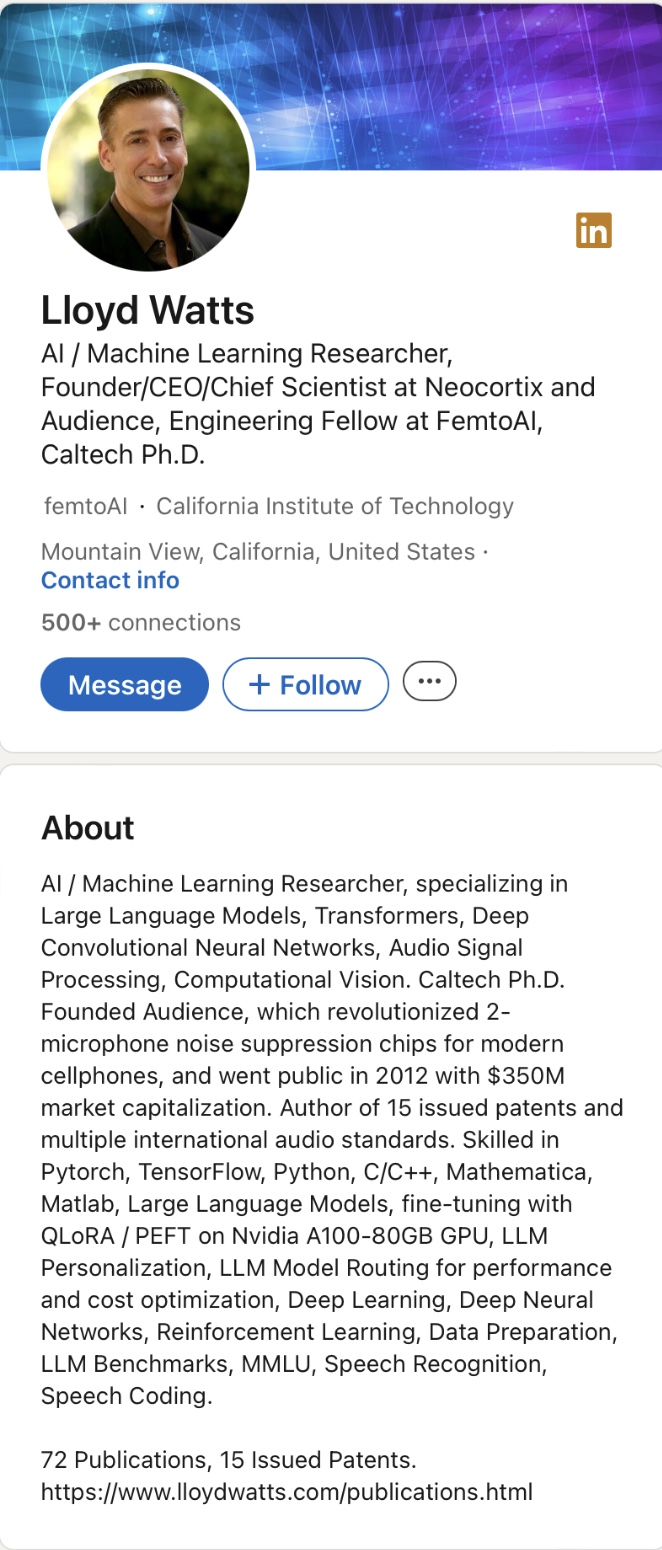The height and width of the screenshot is (1550, 662).
Task: View the 500+ connections
Action: click(141, 622)
